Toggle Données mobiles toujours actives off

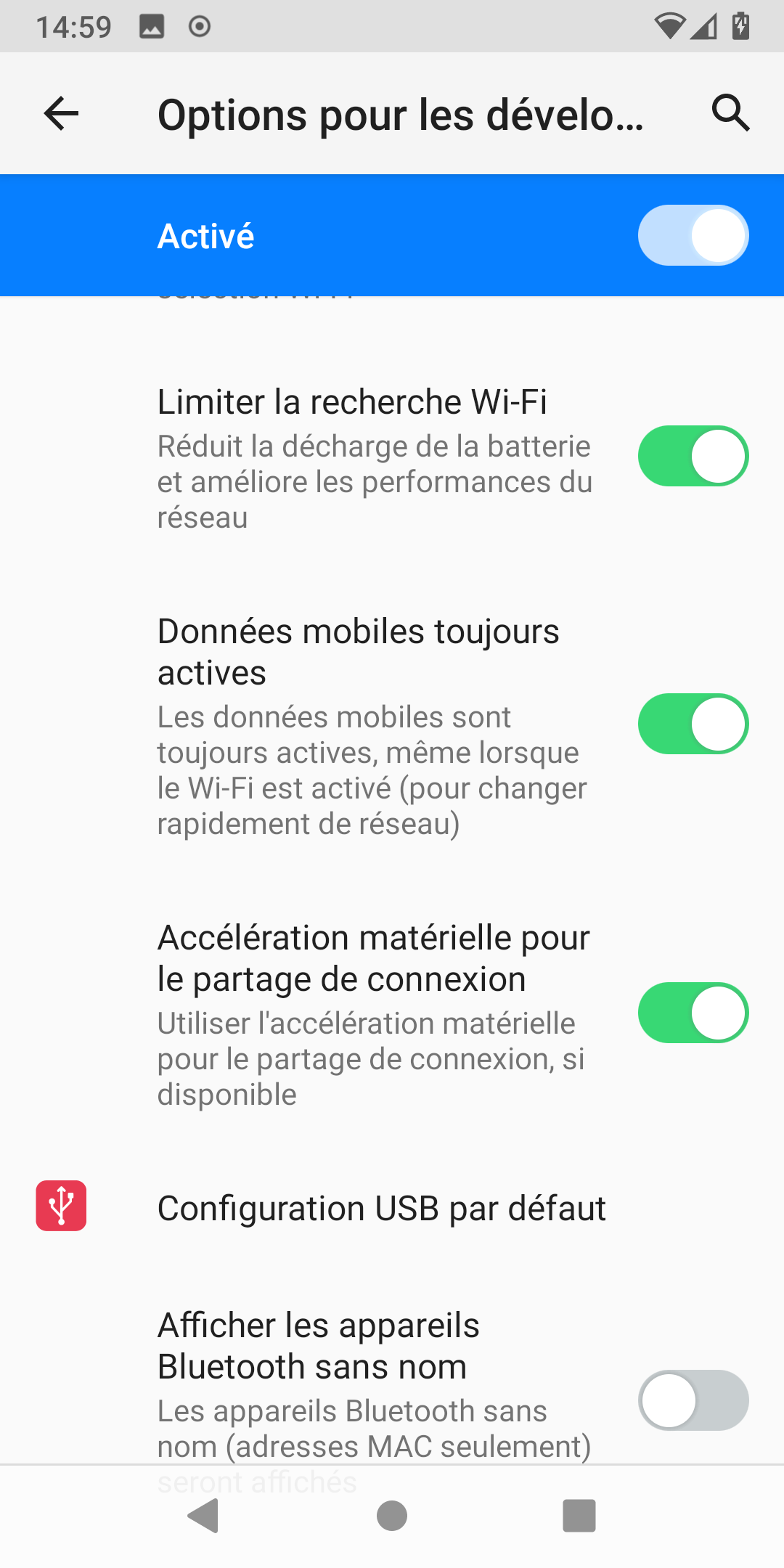[693, 724]
